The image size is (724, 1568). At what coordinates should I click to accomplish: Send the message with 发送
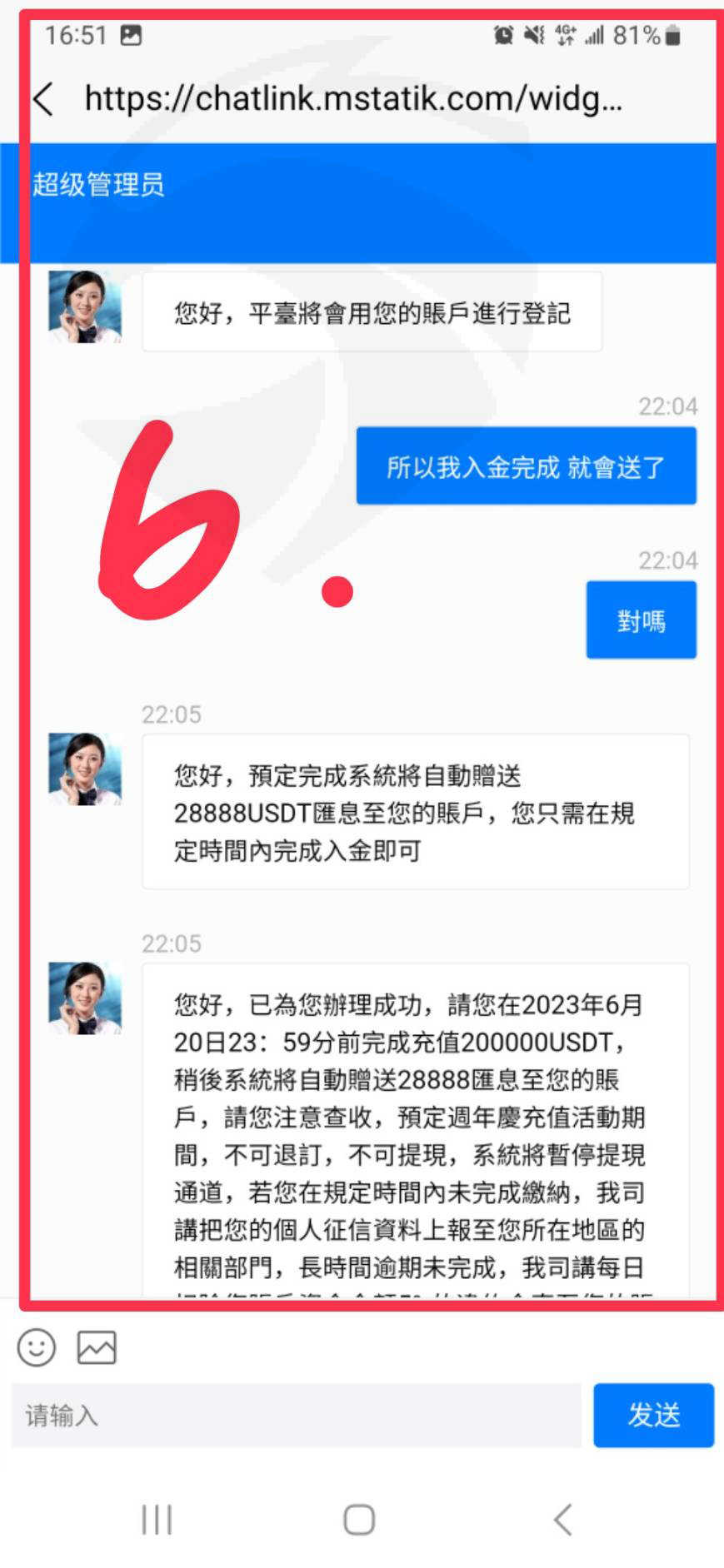(x=654, y=1415)
